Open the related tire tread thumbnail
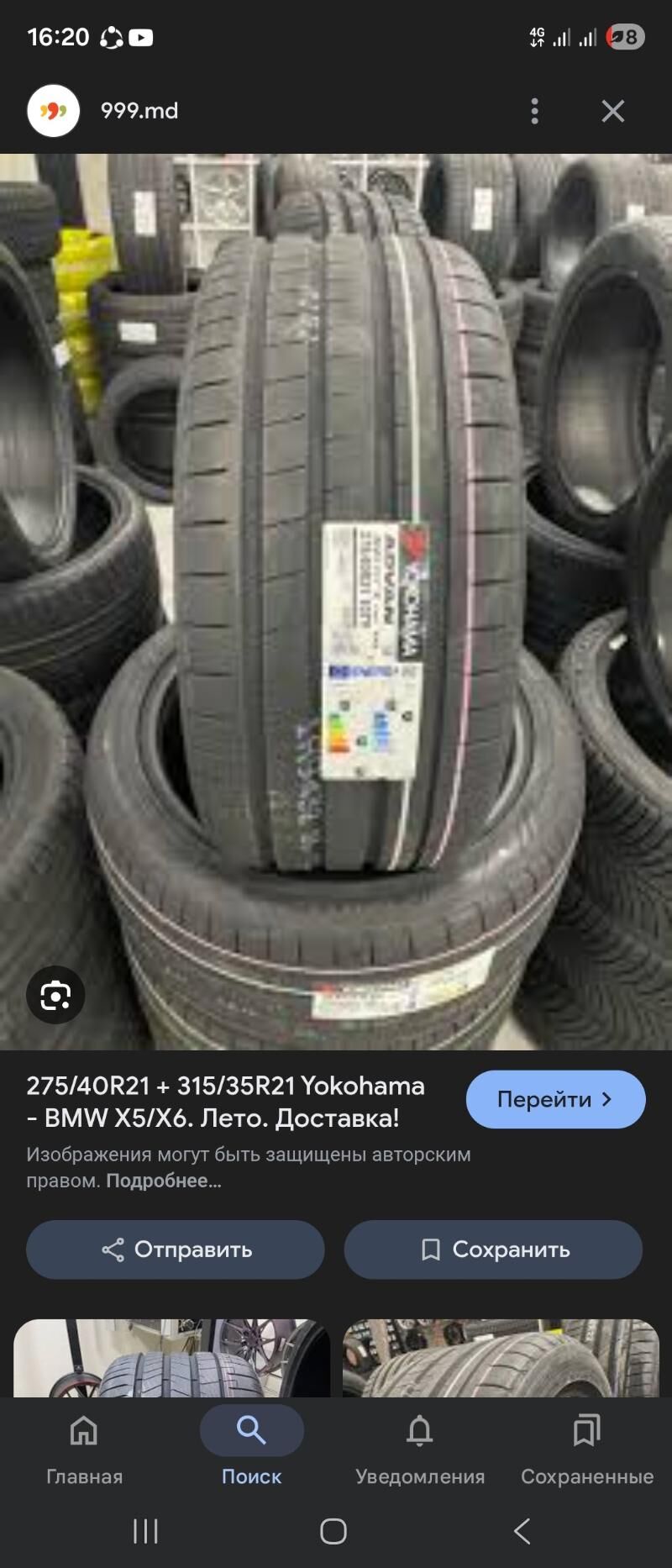Image resolution: width=672 pixels, height=1568 pixels. (501, 1359)
